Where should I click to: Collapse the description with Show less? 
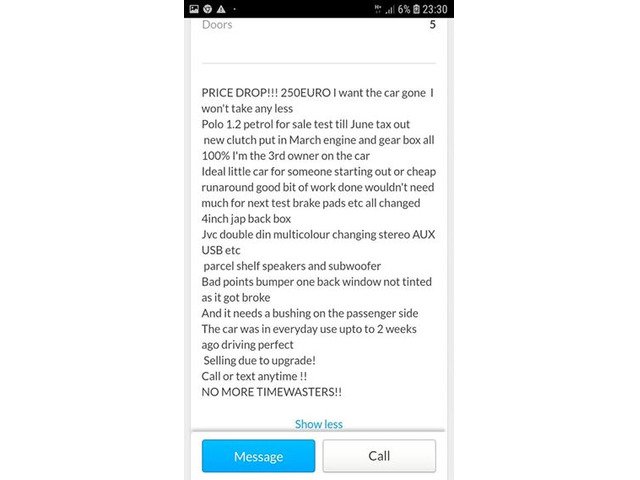[x=319, y=424]
